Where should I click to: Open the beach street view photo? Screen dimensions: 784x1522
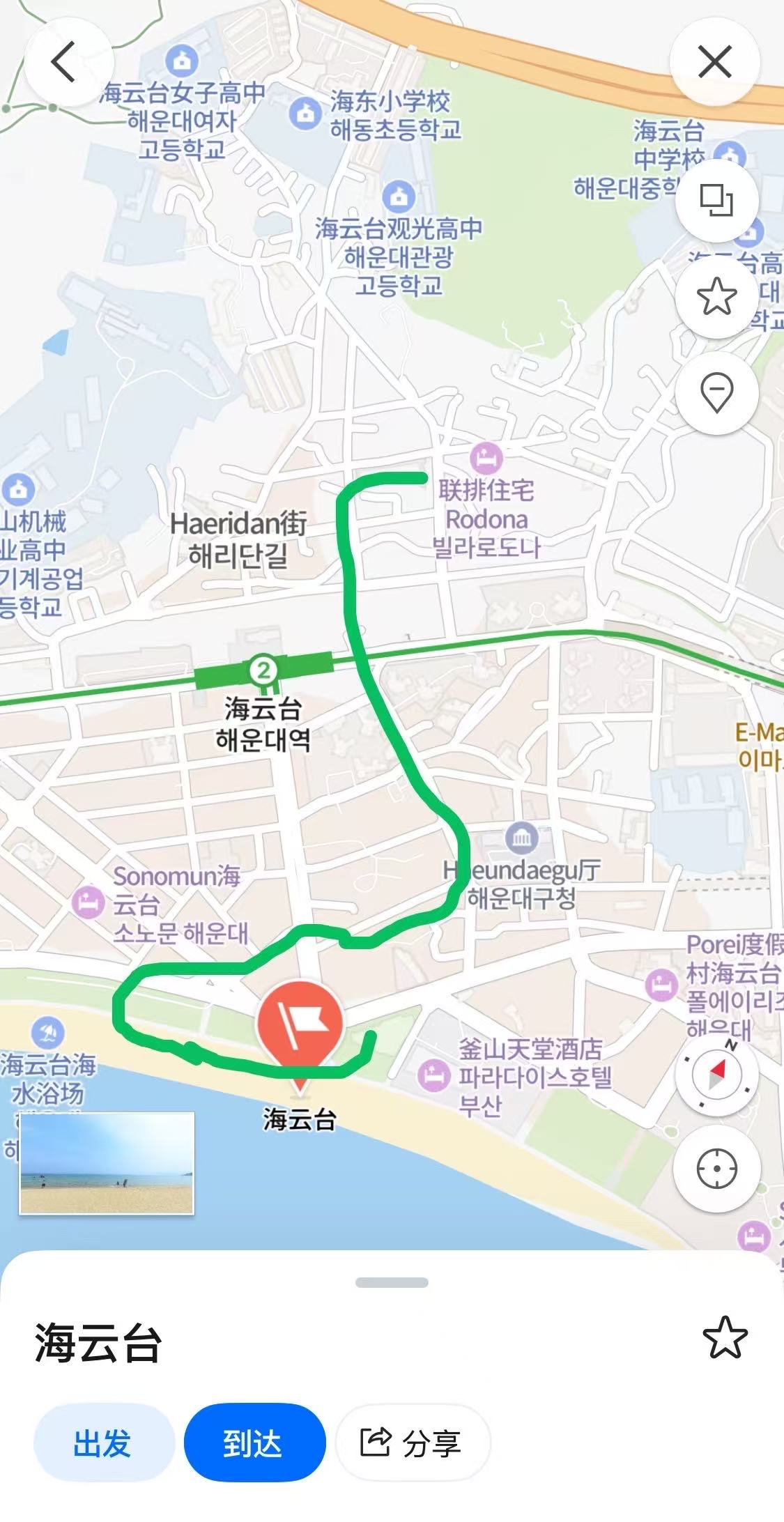click(x=107, y=1163)
